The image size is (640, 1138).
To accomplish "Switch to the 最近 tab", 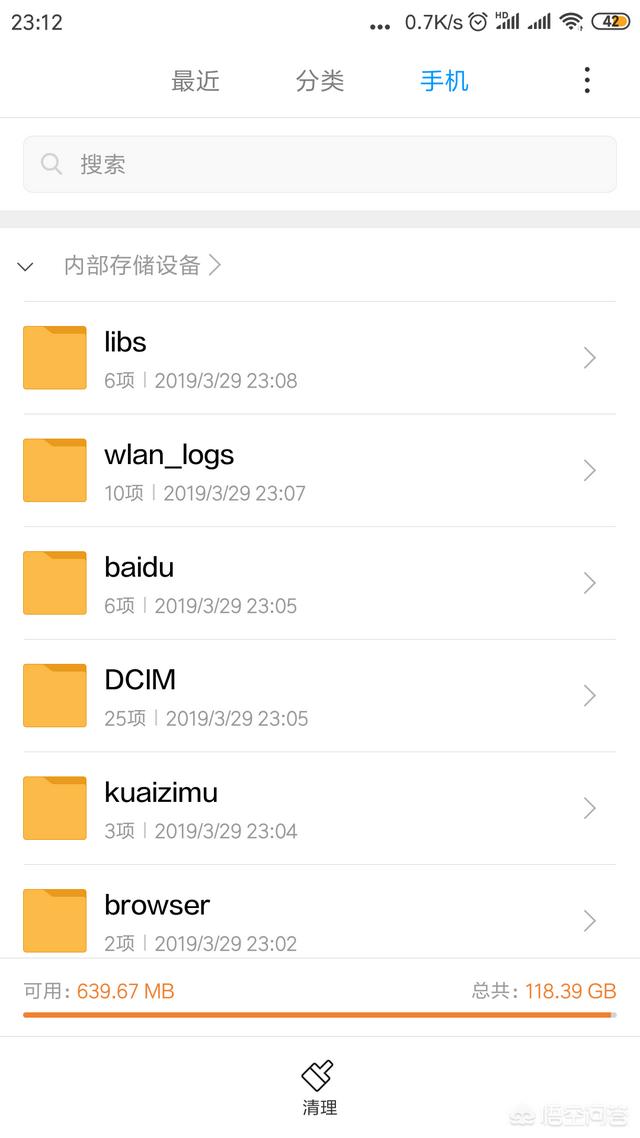I will (x=195, y=81).
